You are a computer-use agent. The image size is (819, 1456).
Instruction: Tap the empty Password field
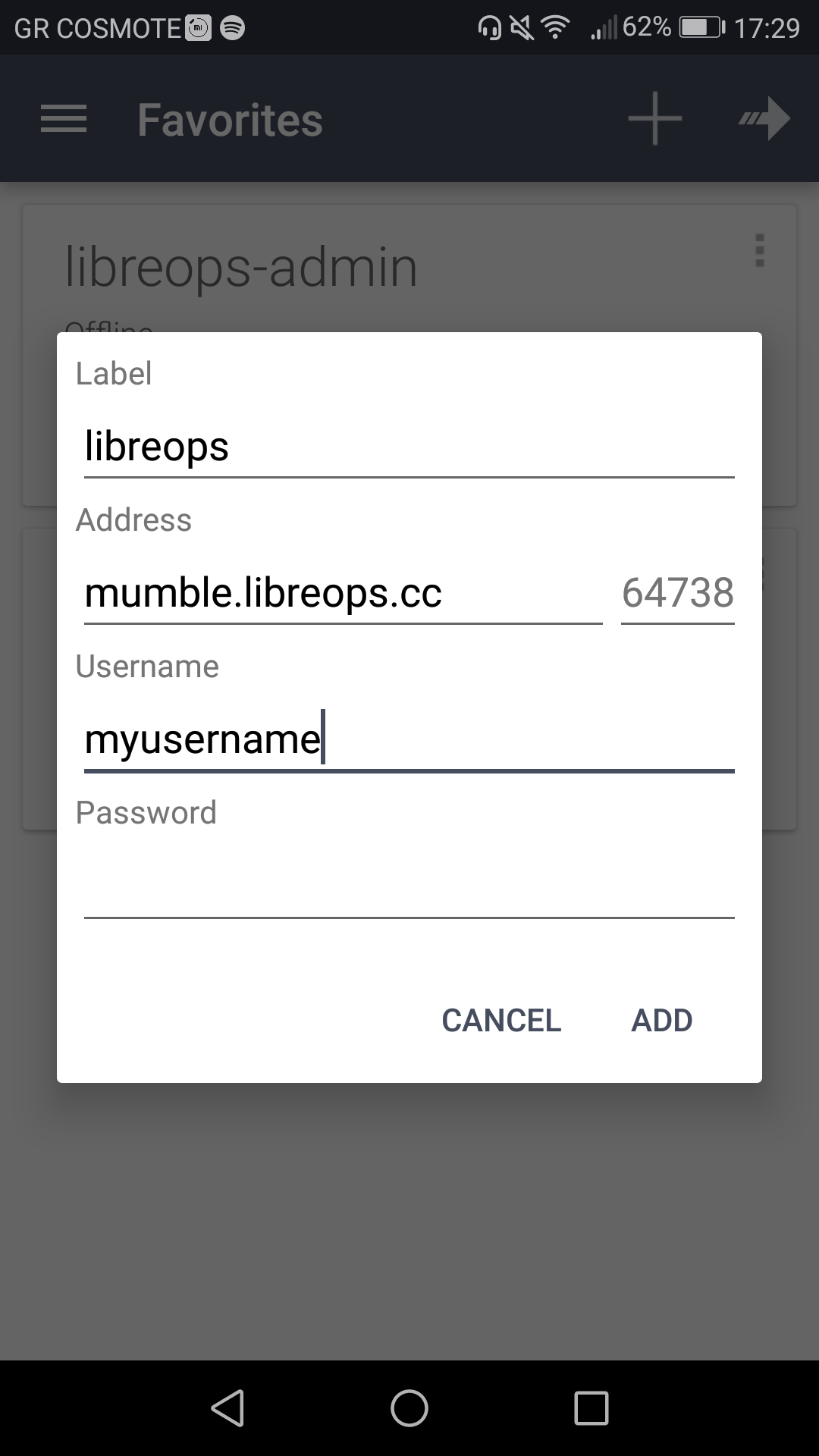[409, 885]
